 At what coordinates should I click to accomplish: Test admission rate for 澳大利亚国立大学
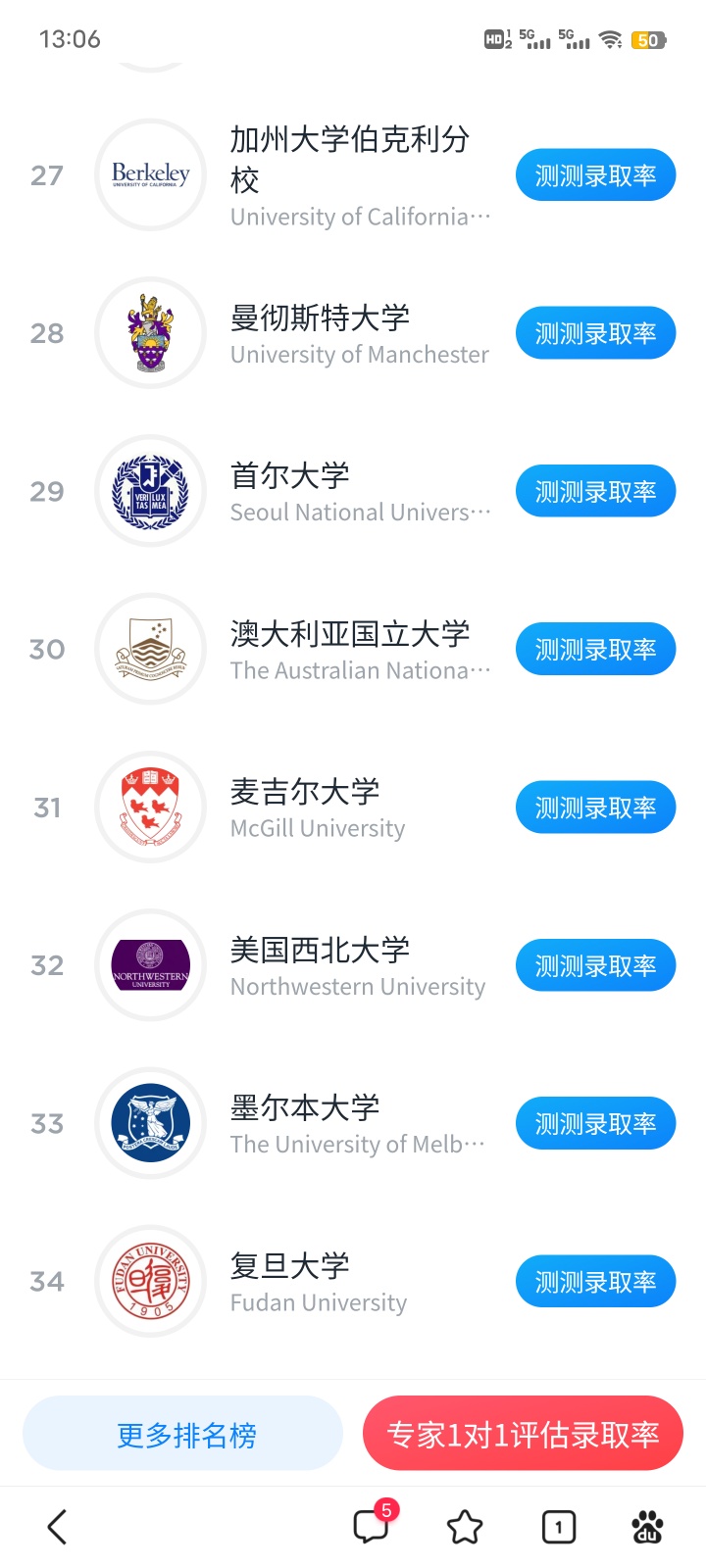pos(595,649)
